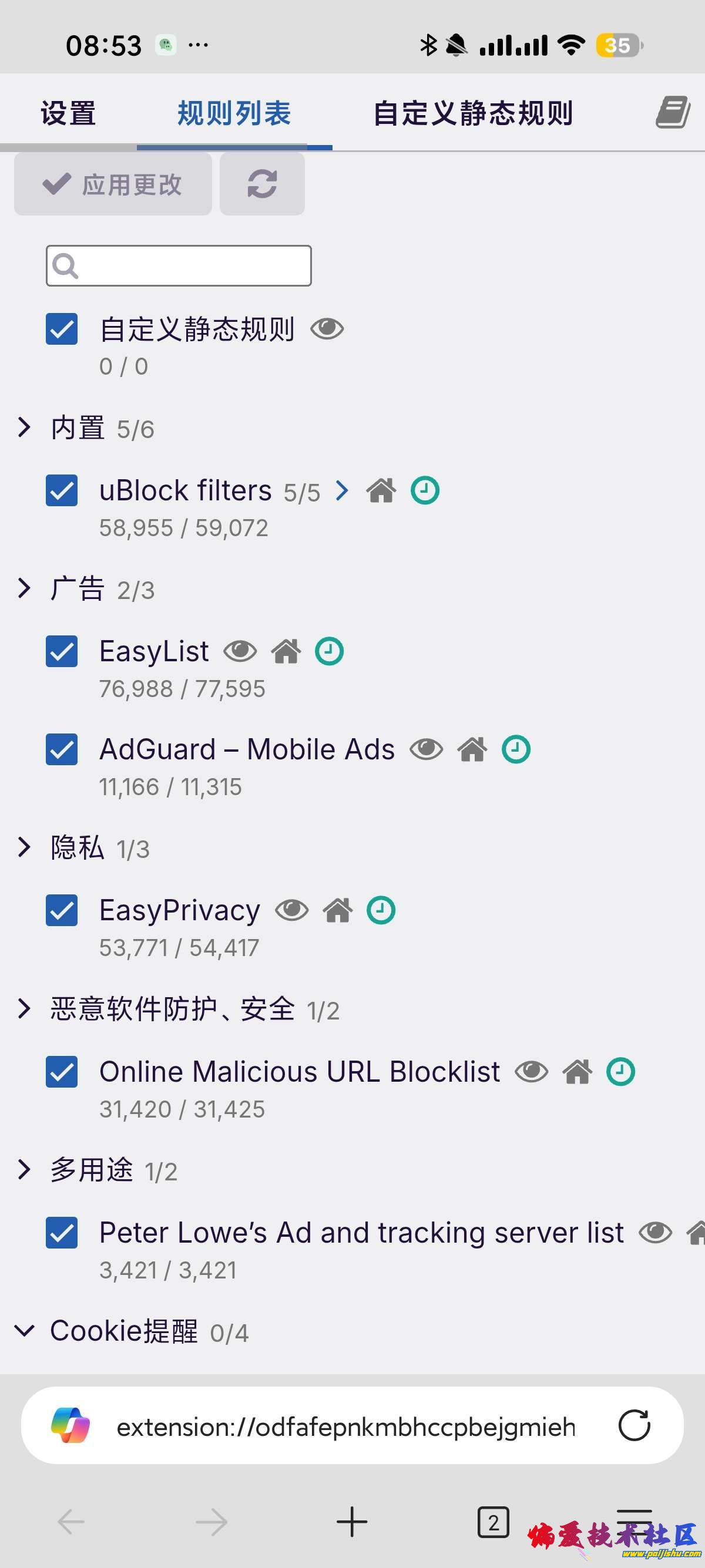The width and height of the screenshot is (705, 1568).
Task: Expand the 广告 section
Action: pos(23,588)
